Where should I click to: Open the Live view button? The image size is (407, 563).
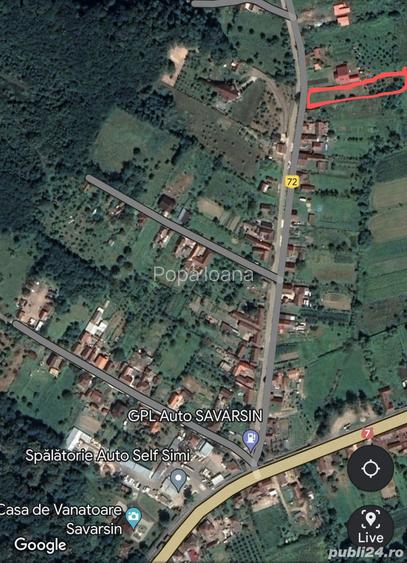coord(370,527)
